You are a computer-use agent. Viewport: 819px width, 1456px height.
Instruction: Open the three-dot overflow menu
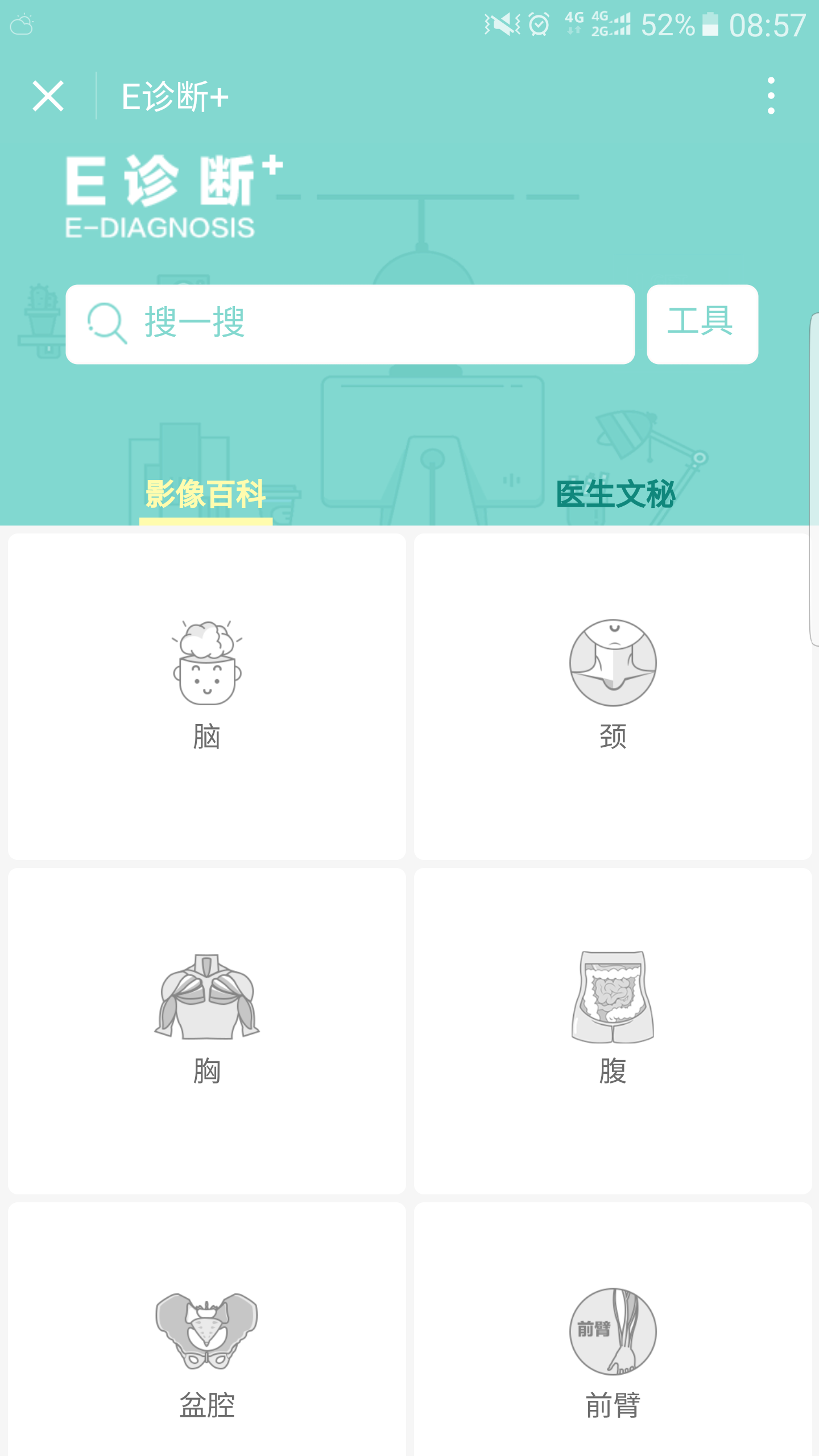point(771,96)
